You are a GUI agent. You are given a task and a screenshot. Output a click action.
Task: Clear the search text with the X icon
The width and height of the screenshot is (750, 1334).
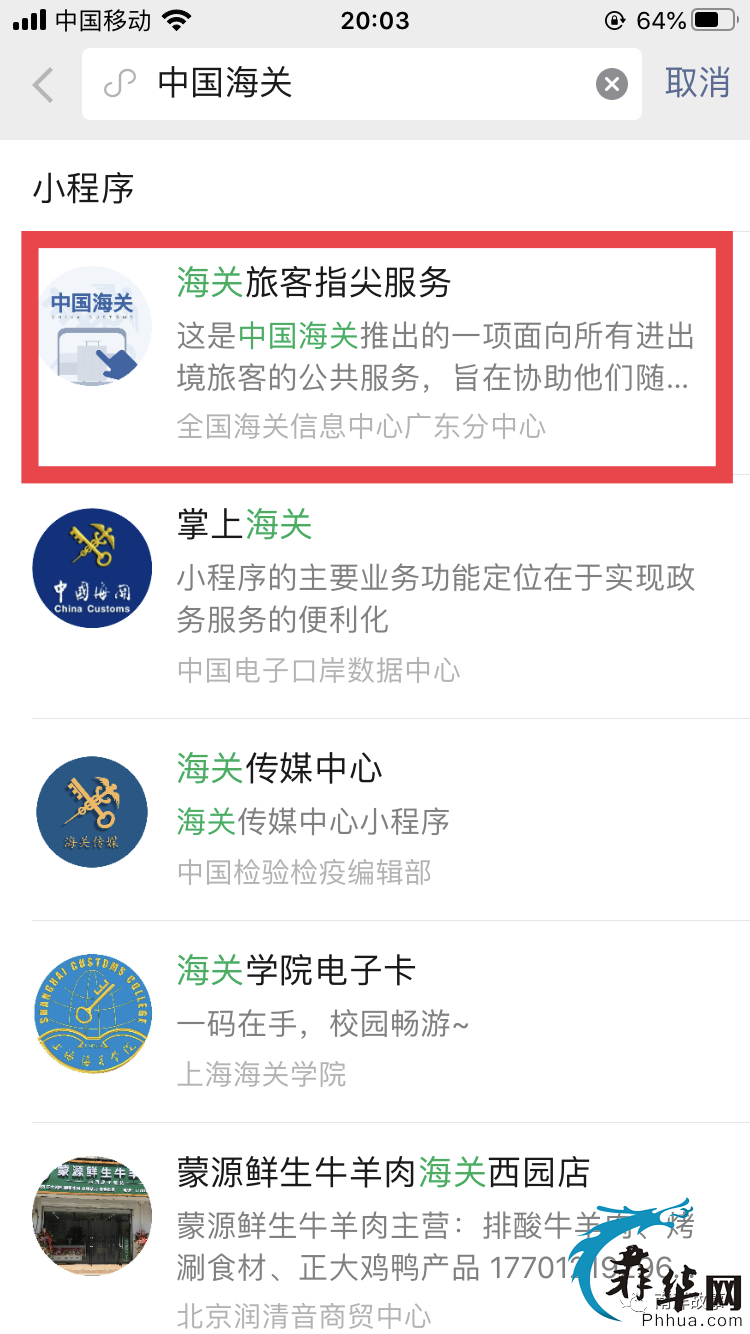(x=612, y=84)
